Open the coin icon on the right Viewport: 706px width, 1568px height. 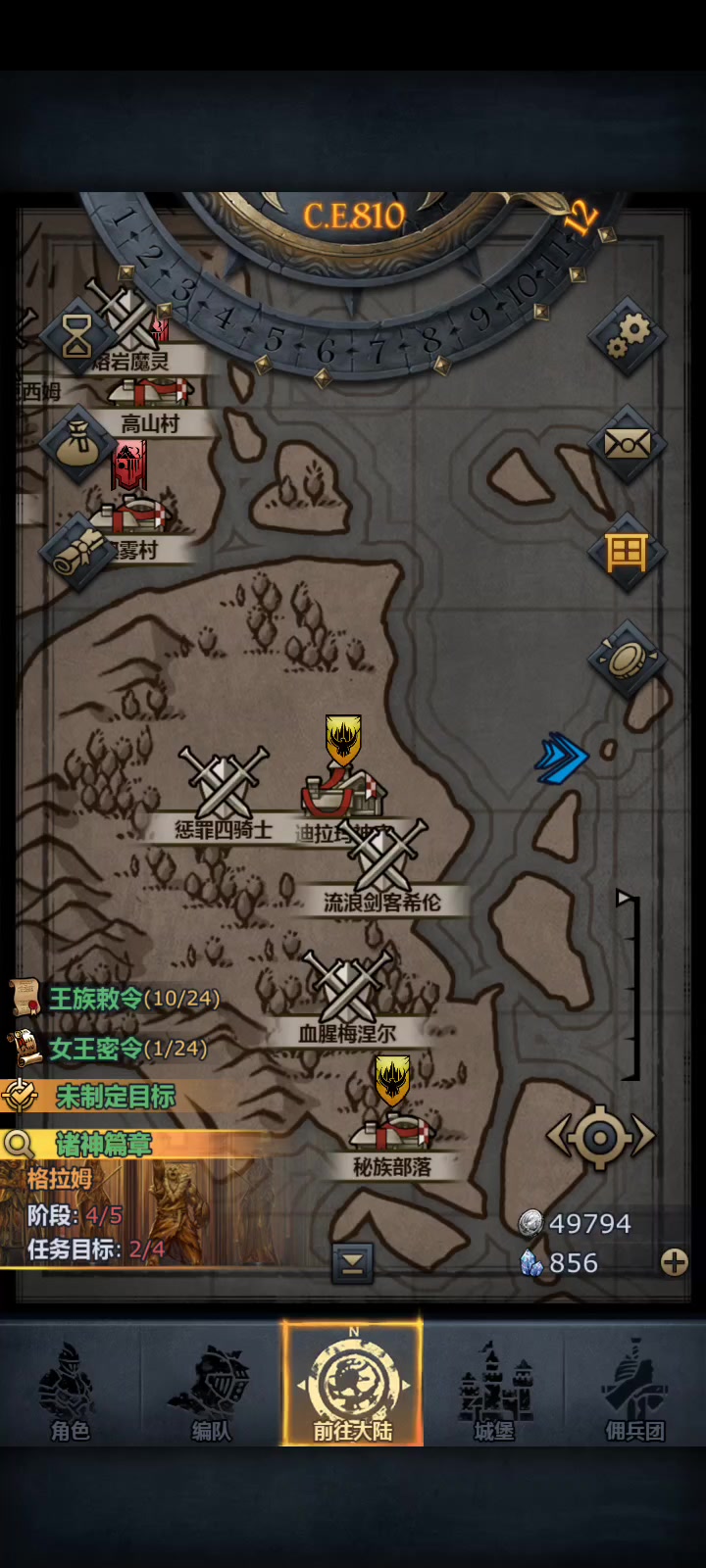click(x=628, y=660)
